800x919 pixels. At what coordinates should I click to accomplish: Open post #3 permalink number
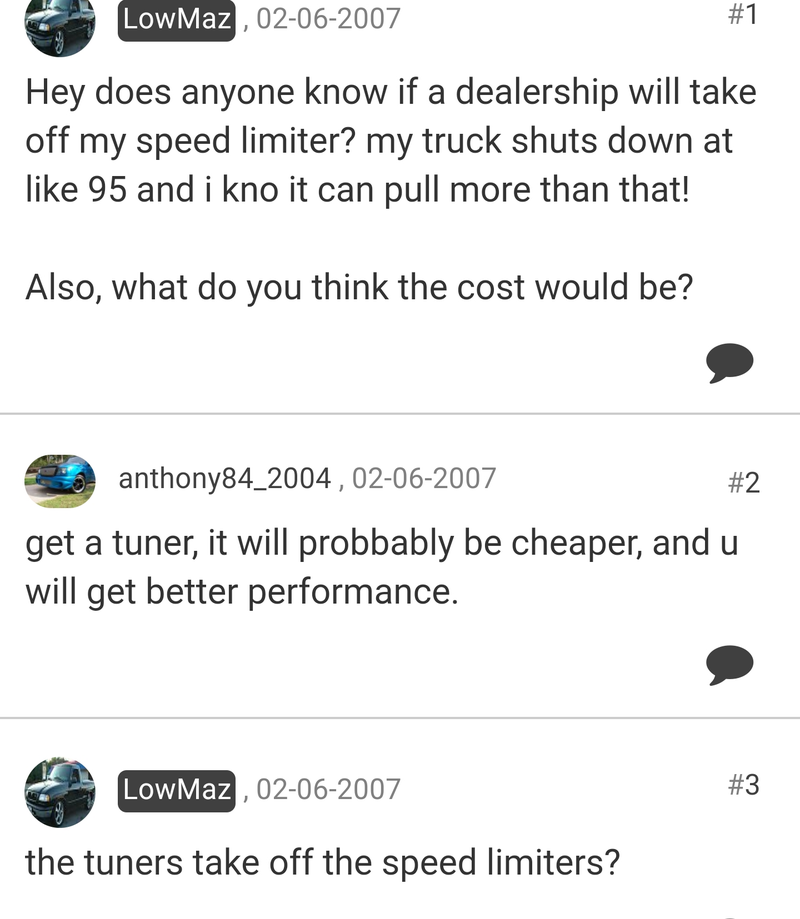coord(743,786)
